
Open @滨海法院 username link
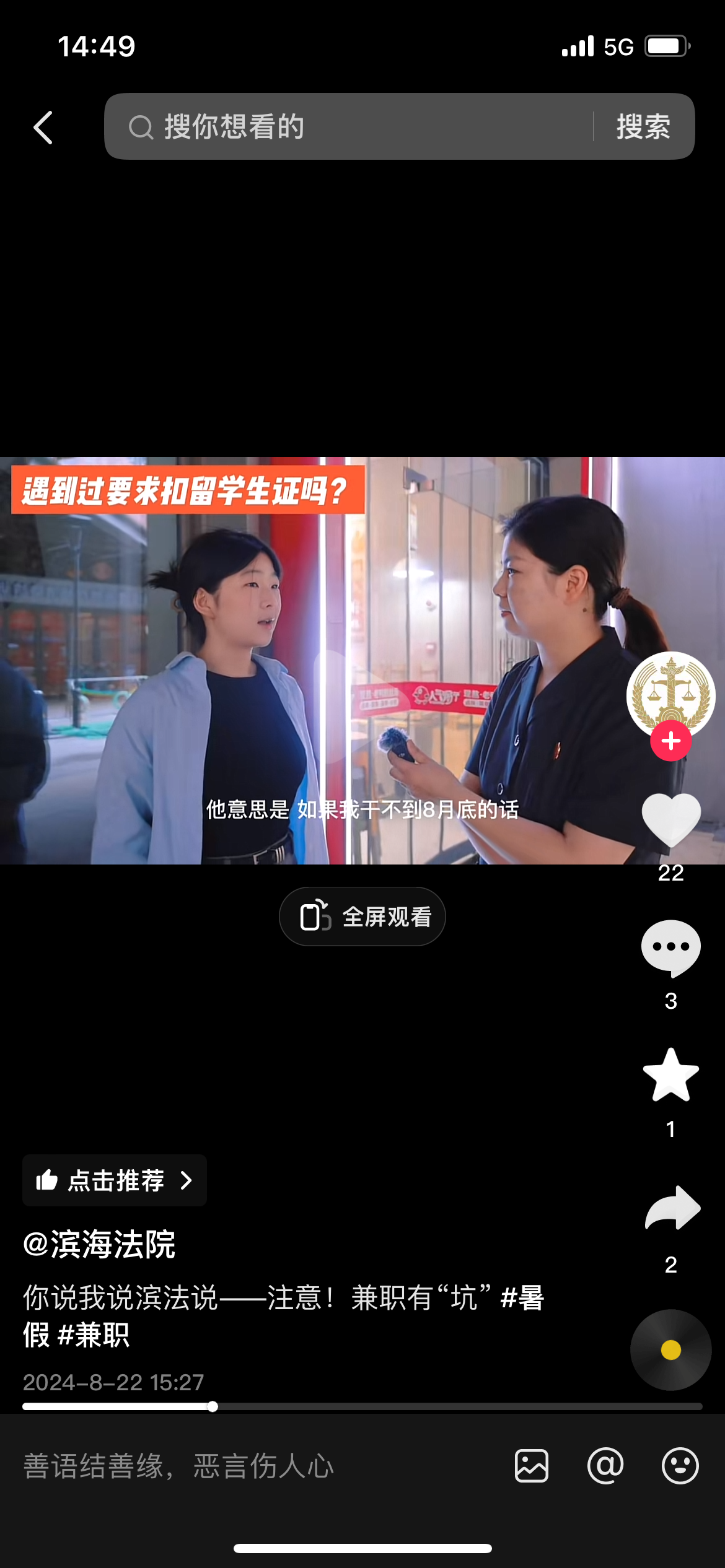[99, 1245]
